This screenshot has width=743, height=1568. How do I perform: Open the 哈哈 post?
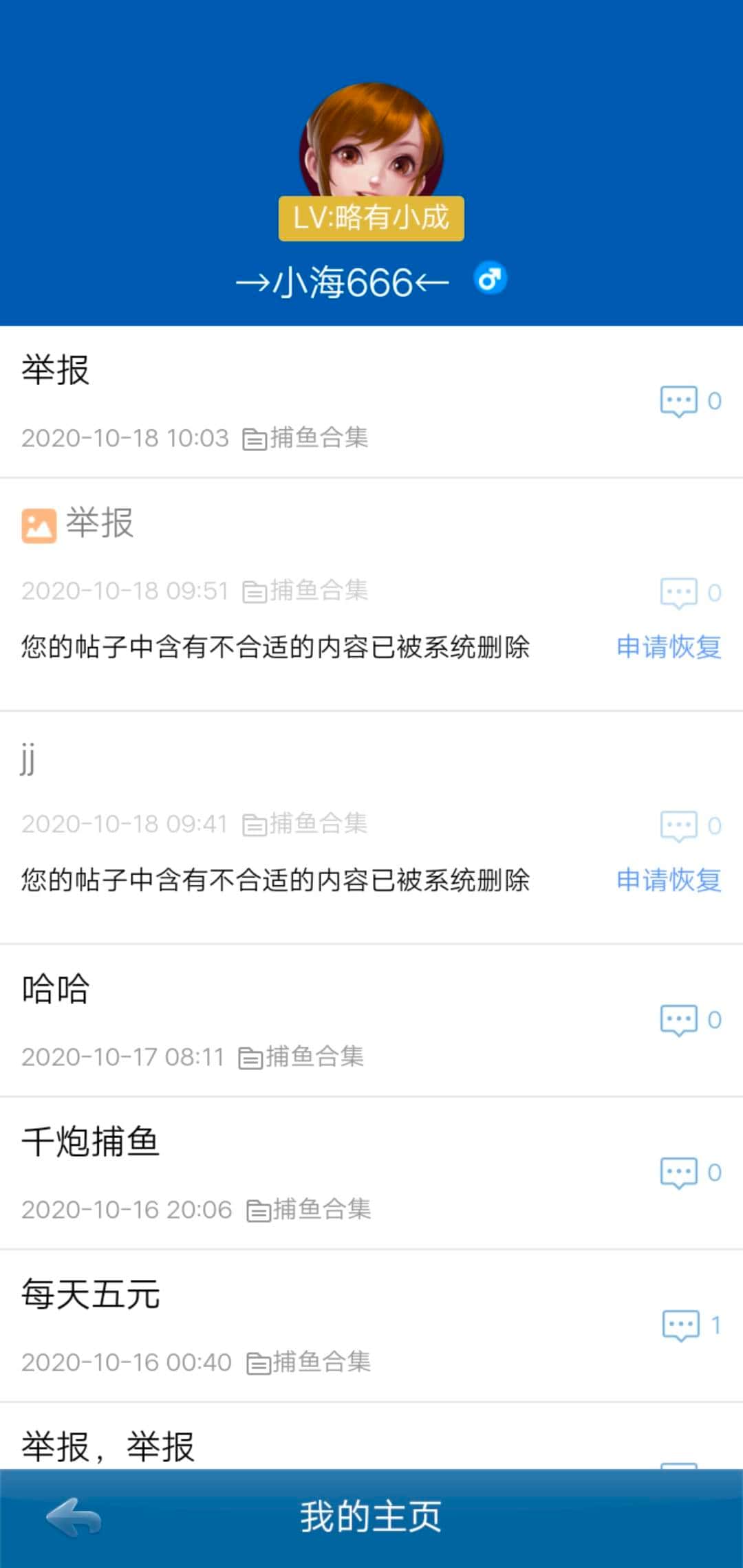55,989
